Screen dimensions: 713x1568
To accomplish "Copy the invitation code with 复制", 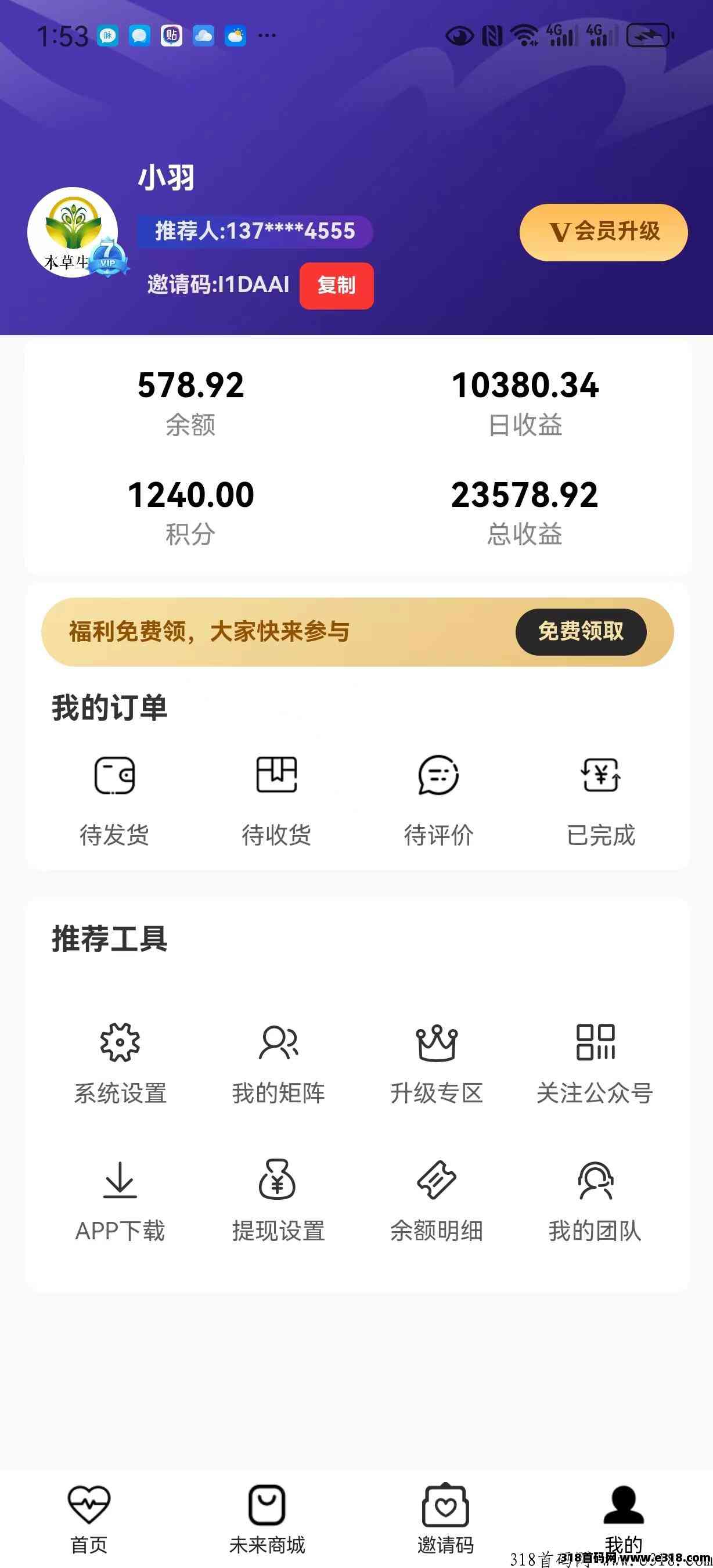I will (336, 286).
